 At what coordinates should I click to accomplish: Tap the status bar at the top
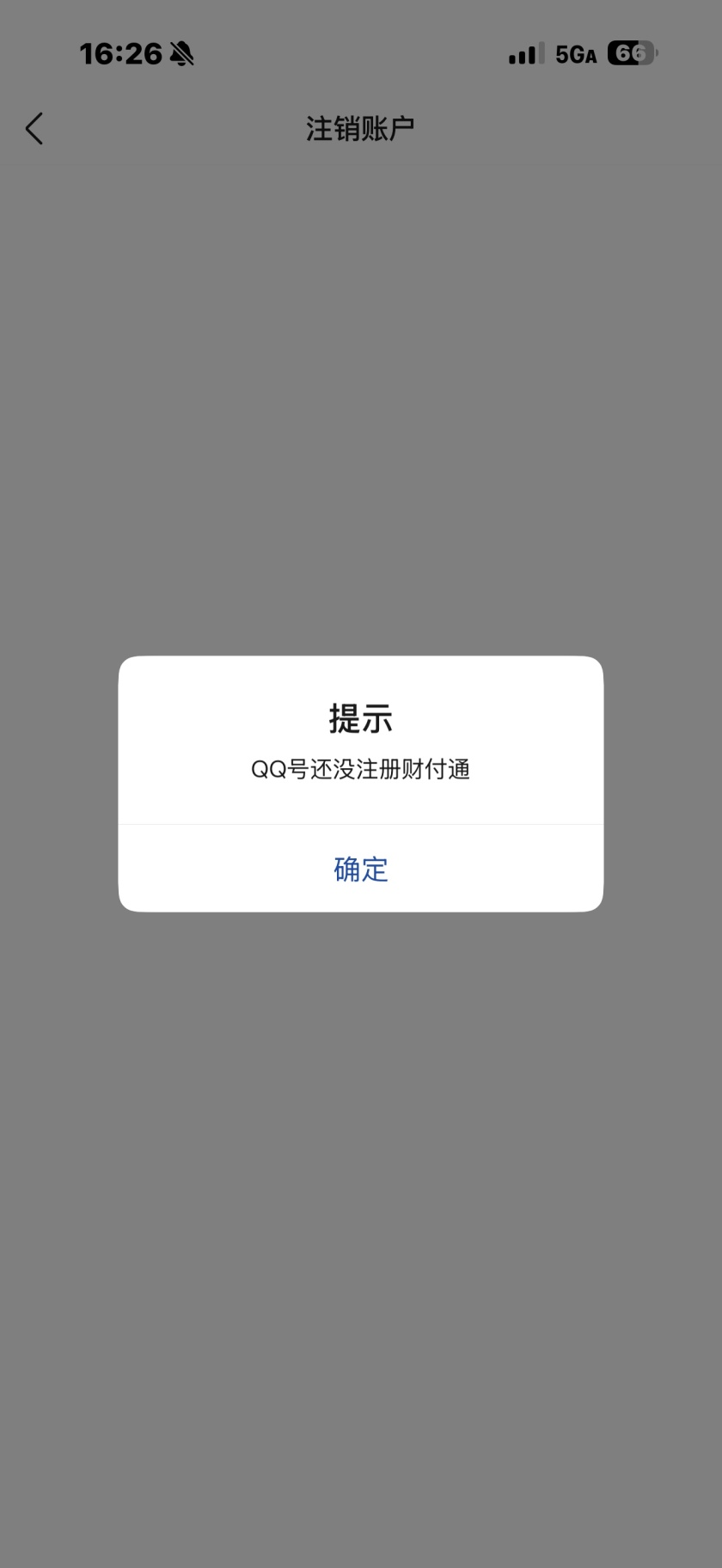(361, 53)
